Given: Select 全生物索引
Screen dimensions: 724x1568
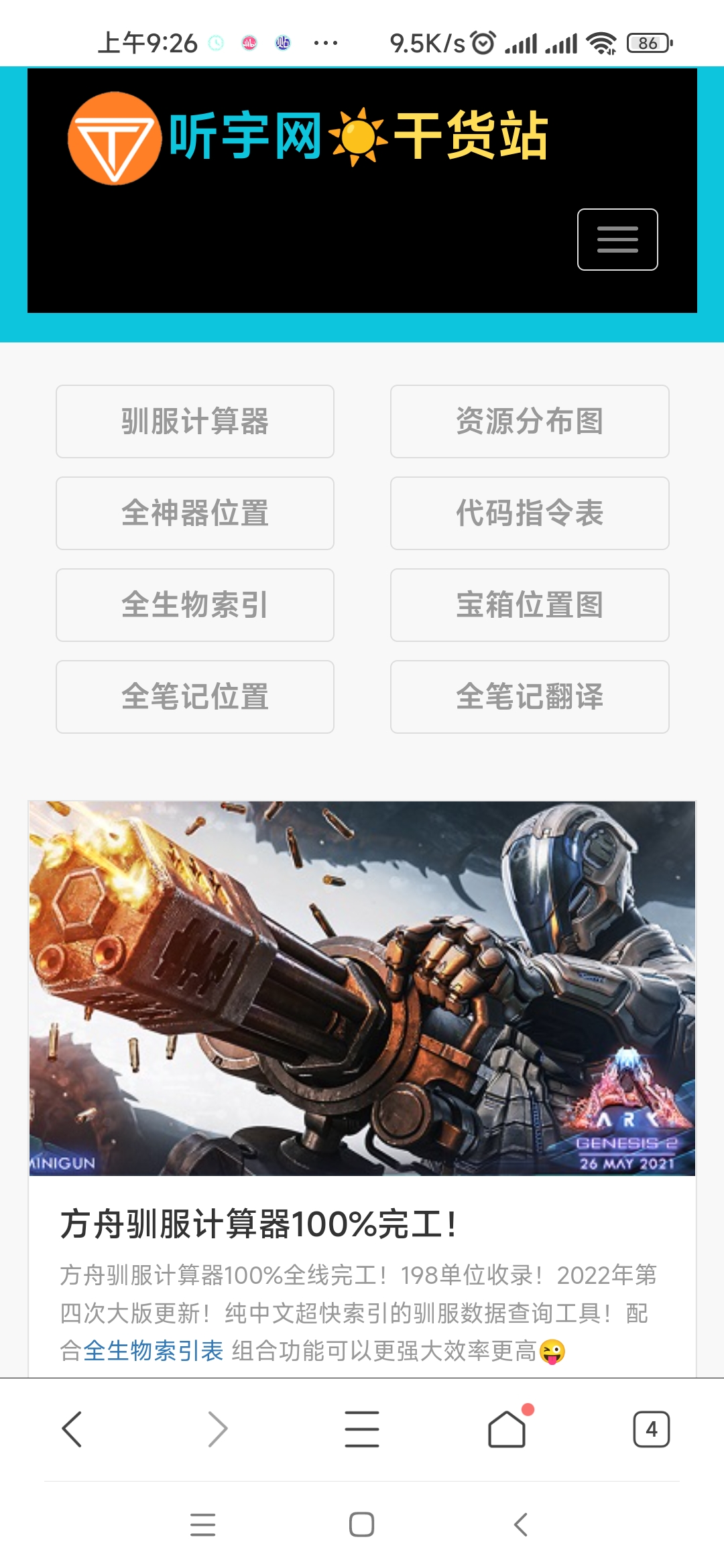Looking at the screenshot, I should click(195, 605).
